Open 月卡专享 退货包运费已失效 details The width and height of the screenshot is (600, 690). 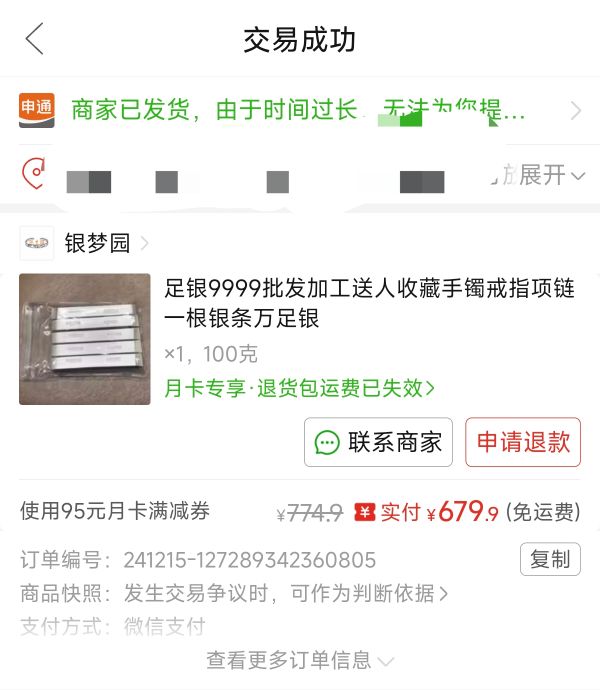click(x=299, y=388)
